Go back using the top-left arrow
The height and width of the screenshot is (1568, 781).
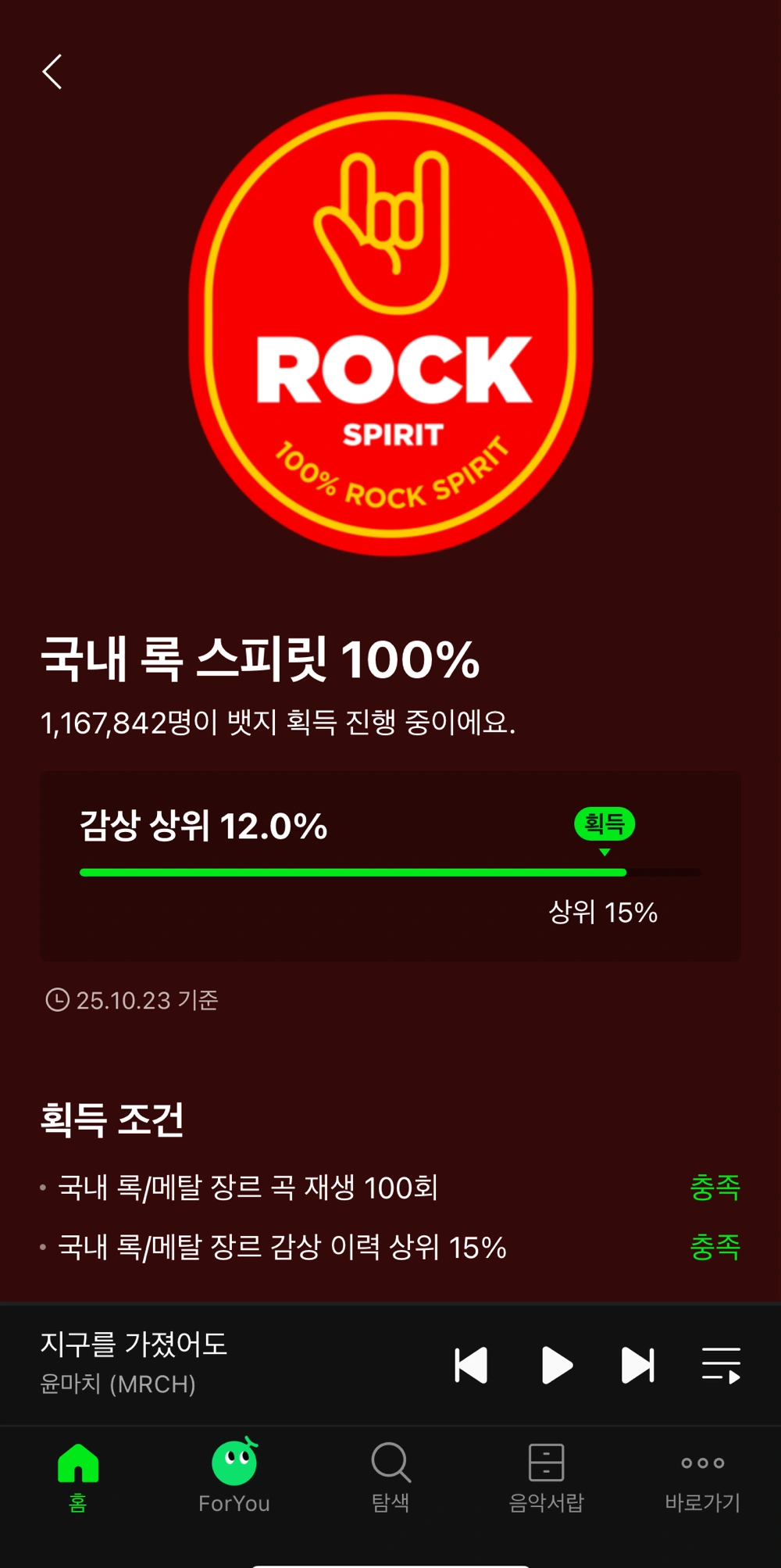pyautogui.click(x=52, y=72)
